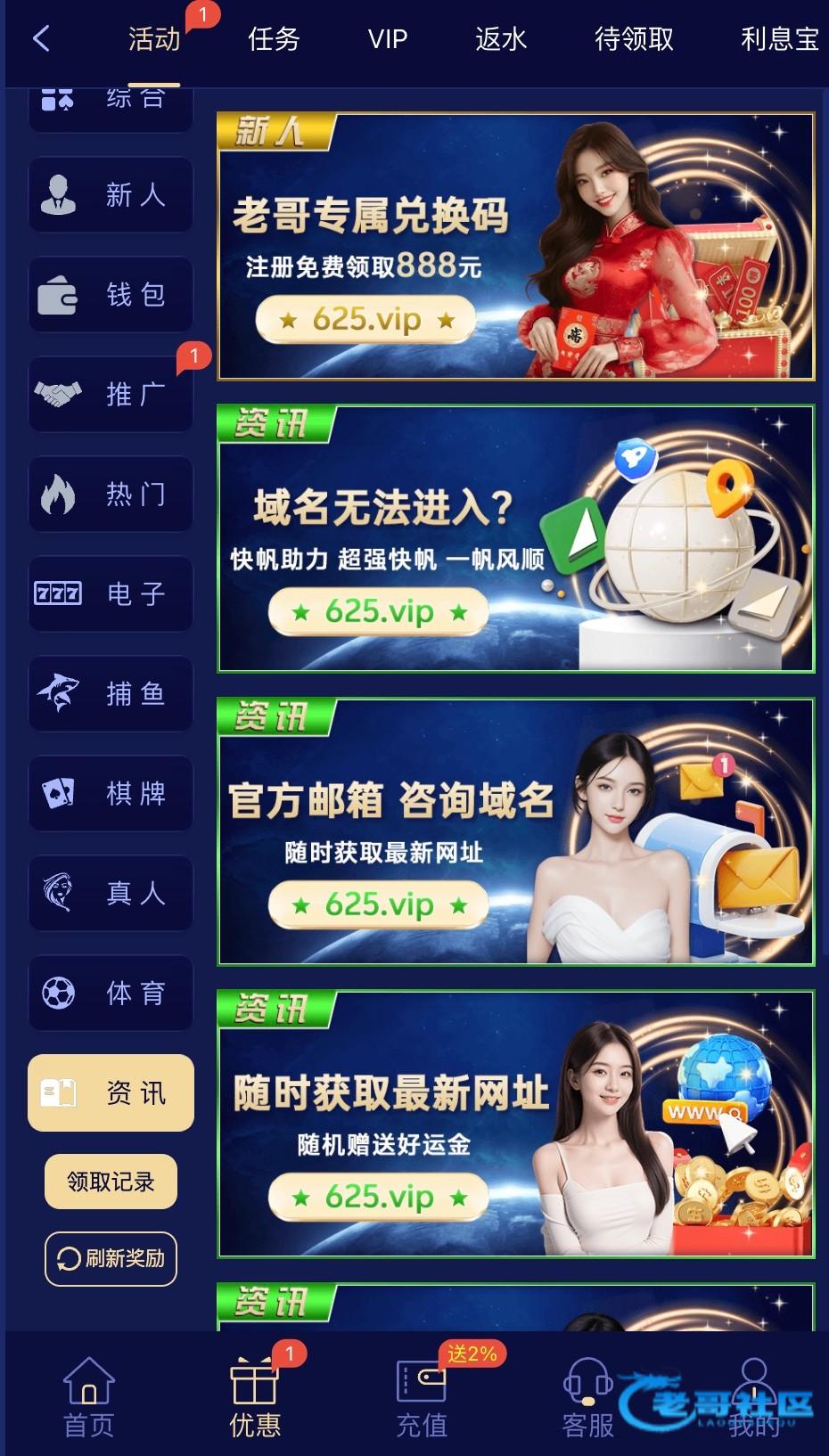The image size is (829, 1456).
Task: Select the 热门 category
Action: (x=111, y=494)
